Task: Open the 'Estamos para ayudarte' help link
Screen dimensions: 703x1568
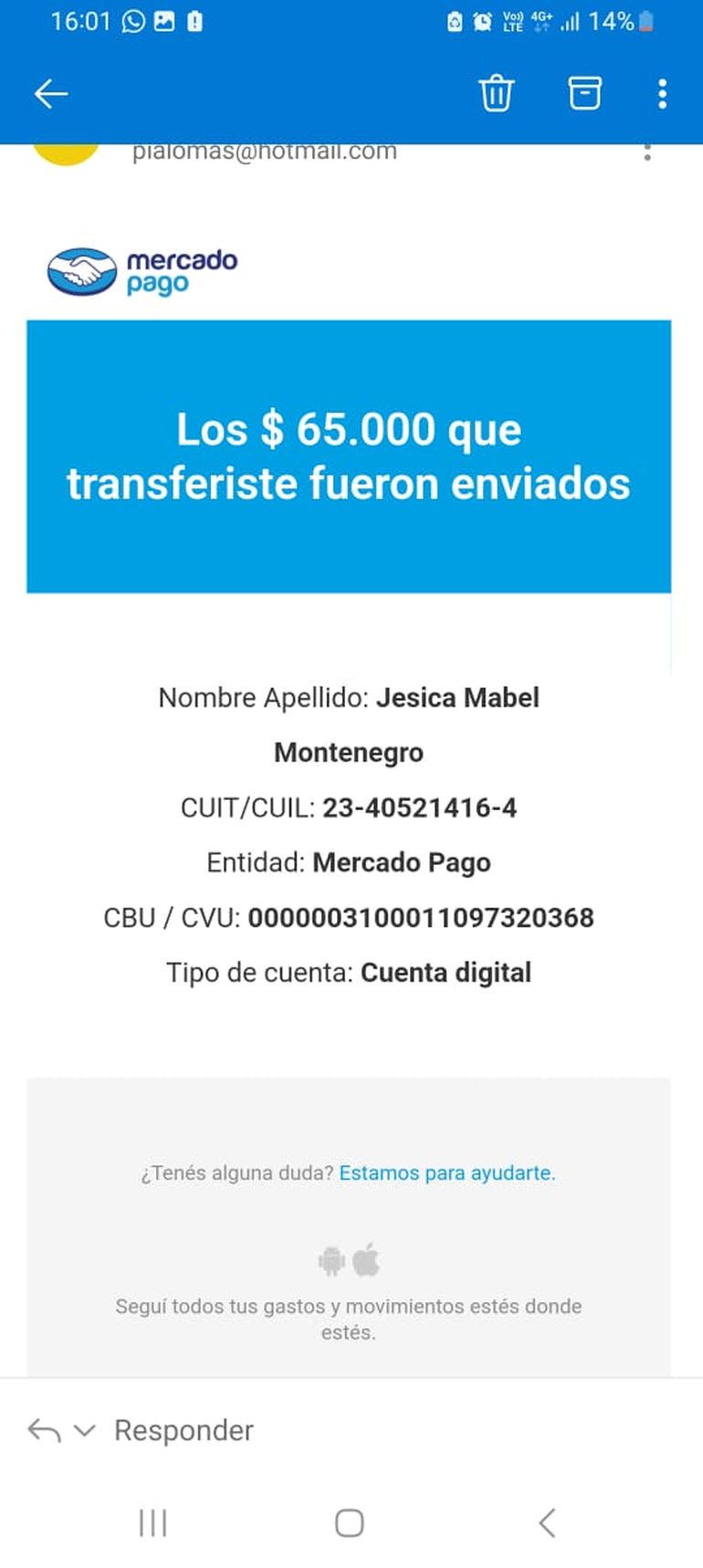Action: tap(446, 1173)
